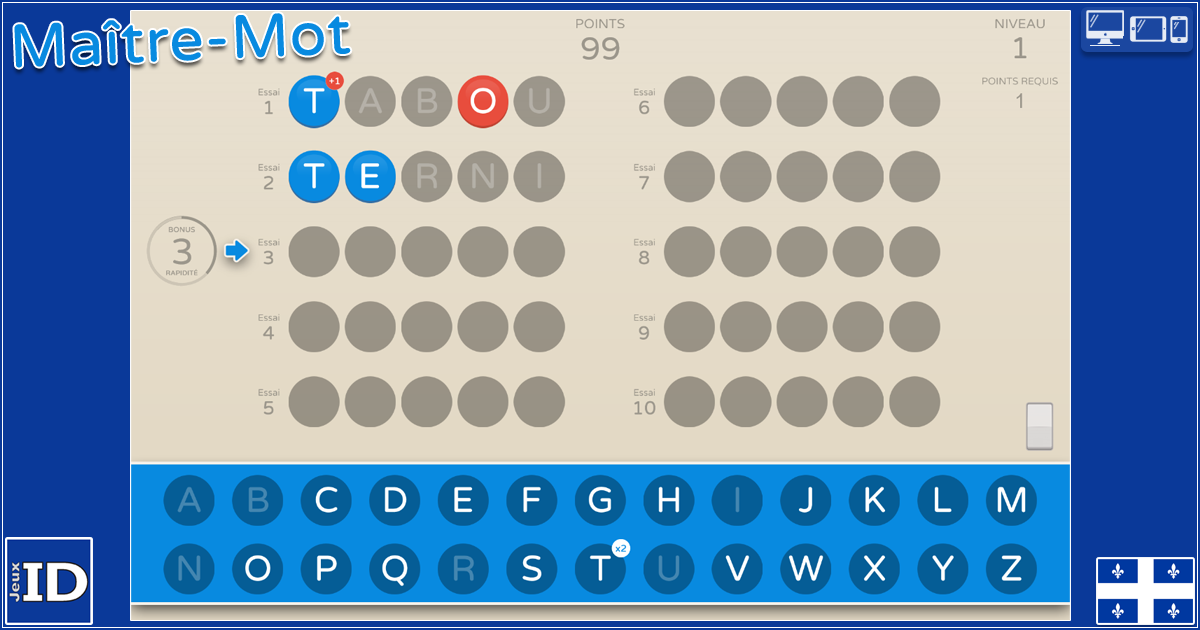Image resolution: width=1200 pixels, height=630 pixels.
Task: Tap letter S on the keyboard
Action: [x=531, y=569]
